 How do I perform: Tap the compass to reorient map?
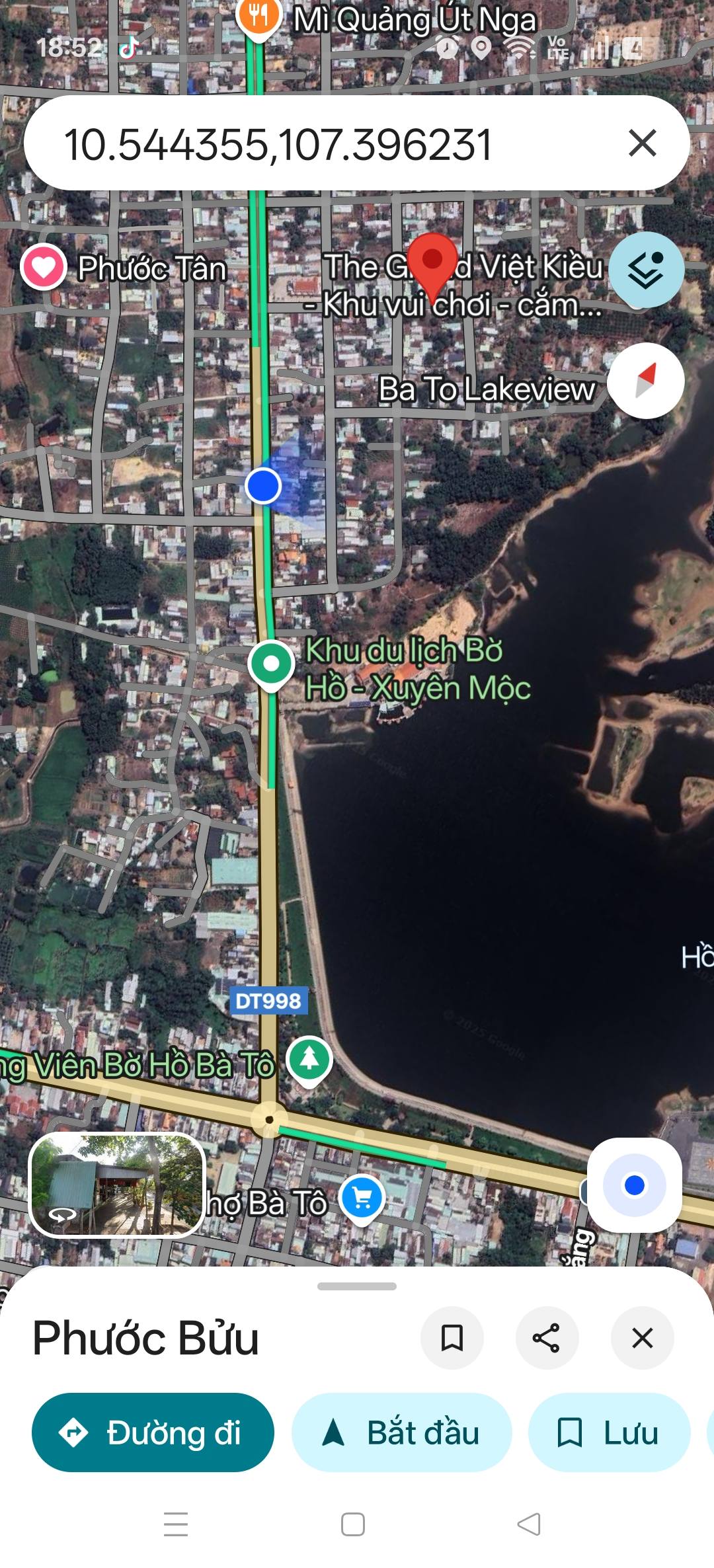645,381
